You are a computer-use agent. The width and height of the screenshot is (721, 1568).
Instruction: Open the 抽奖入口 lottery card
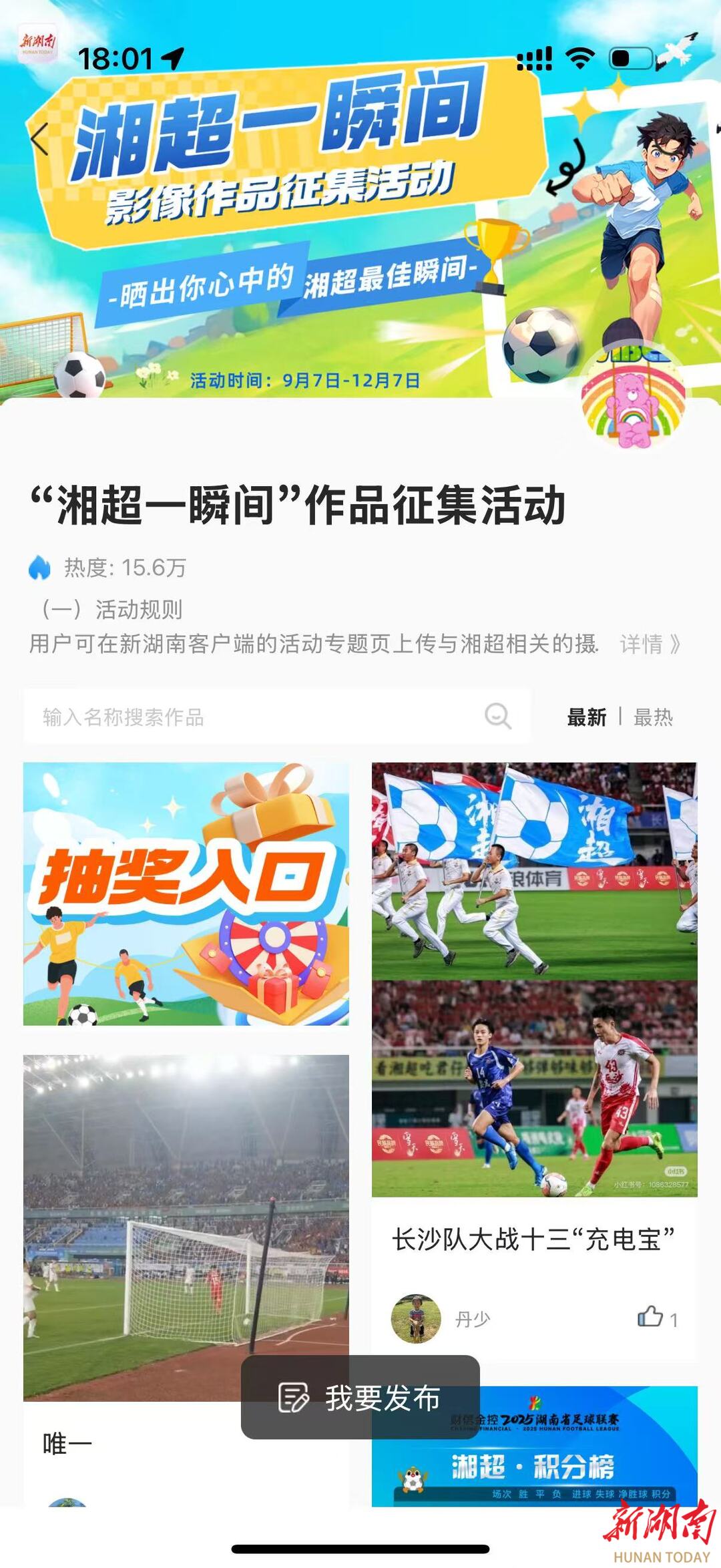click(186, 894)
